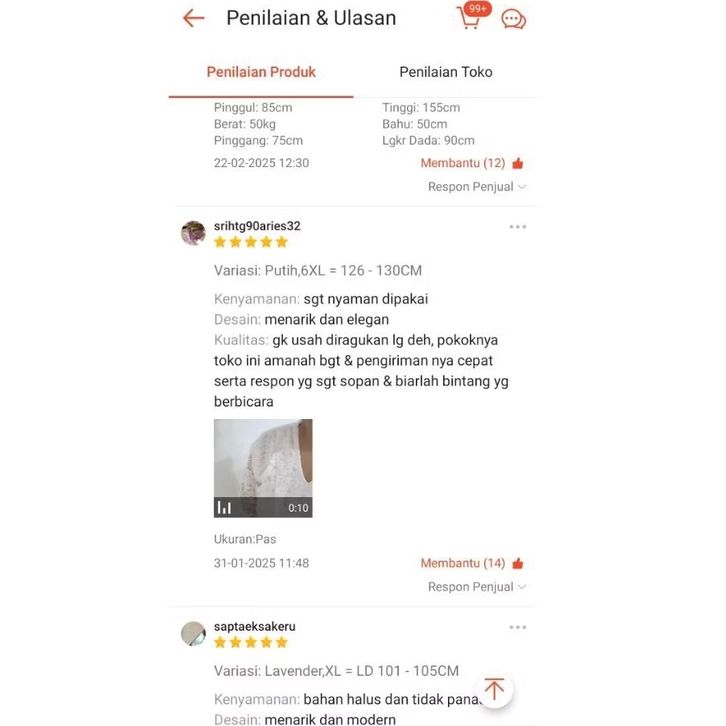Screen dimensions: 726x726
Task: Switch to the Penilaian Toko tab
Action: (x=445, y=72)
